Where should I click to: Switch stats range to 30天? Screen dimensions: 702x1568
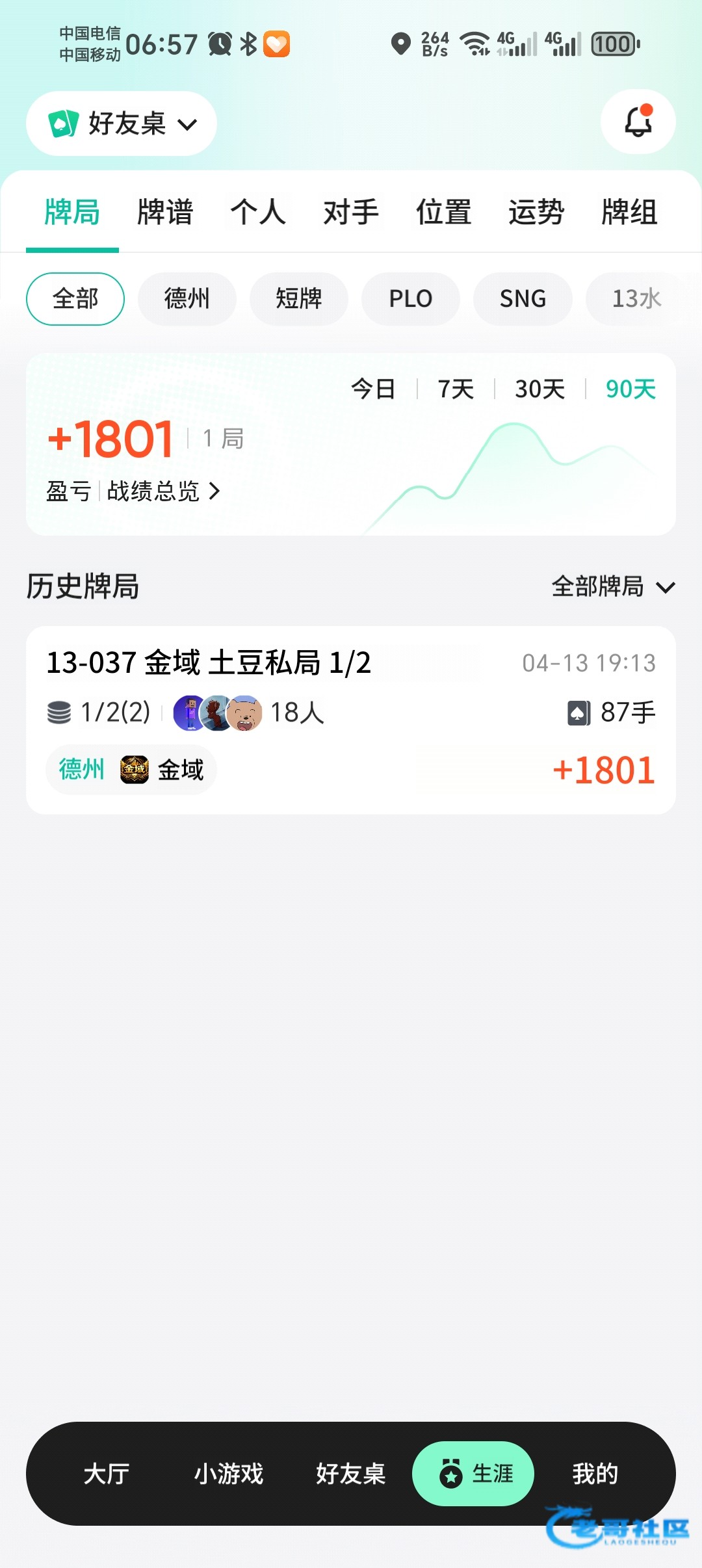pyautogui.click(x=540, y=389)
